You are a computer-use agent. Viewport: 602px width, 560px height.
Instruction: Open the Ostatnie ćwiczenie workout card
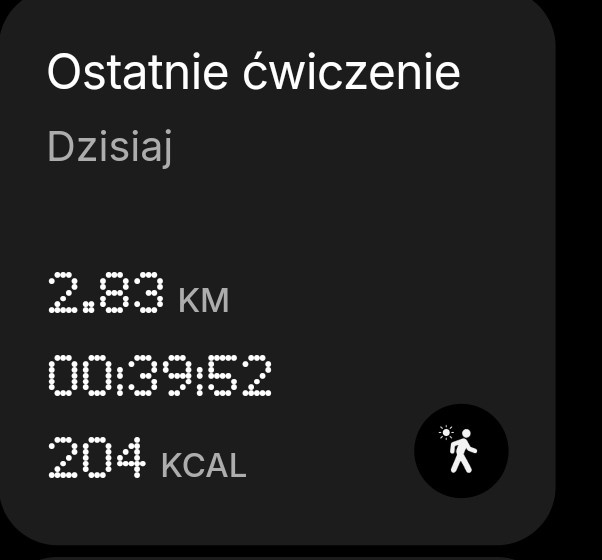point(253,74)
